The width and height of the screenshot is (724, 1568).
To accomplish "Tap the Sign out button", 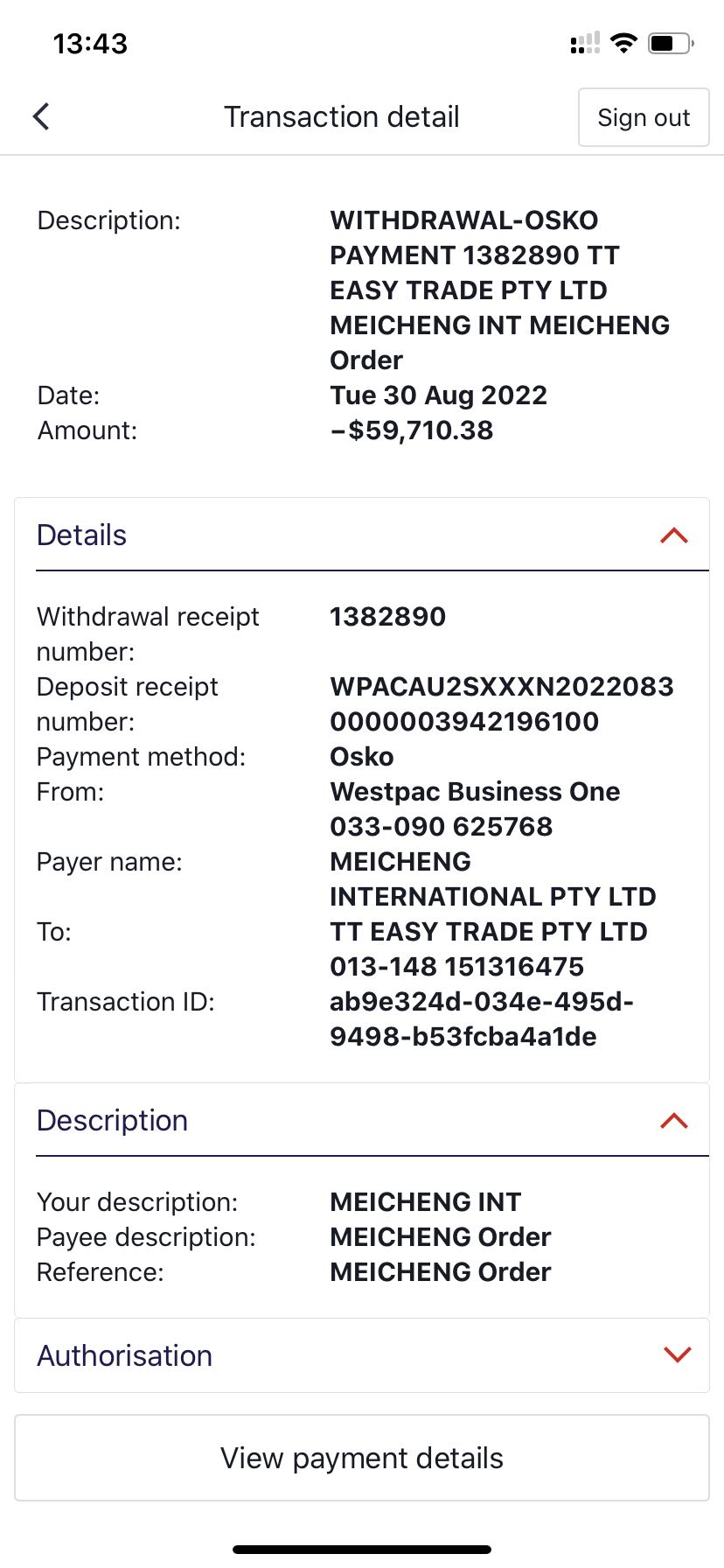I will [x=644, y=117].
